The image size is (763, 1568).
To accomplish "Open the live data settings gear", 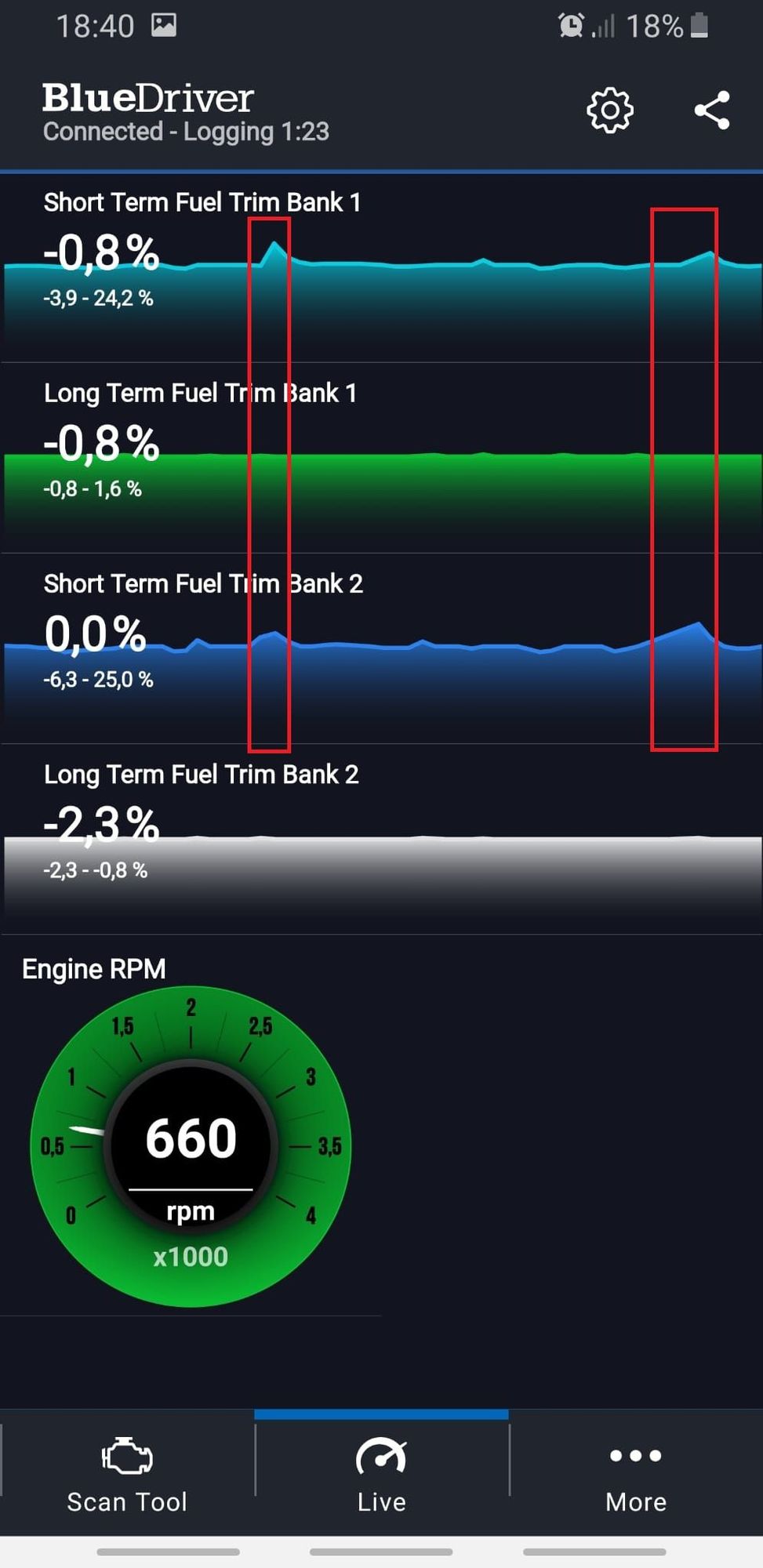I will click(609, 111).
